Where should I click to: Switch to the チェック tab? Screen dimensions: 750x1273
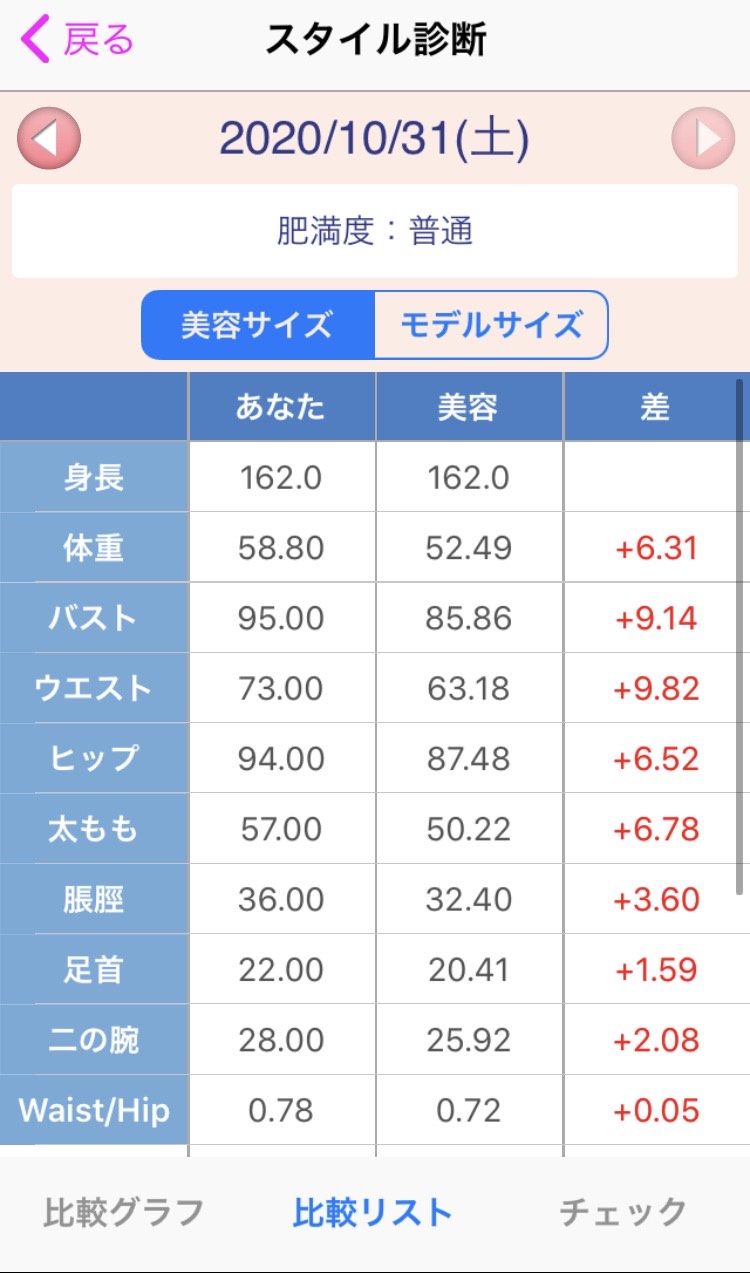(623, 1212)
